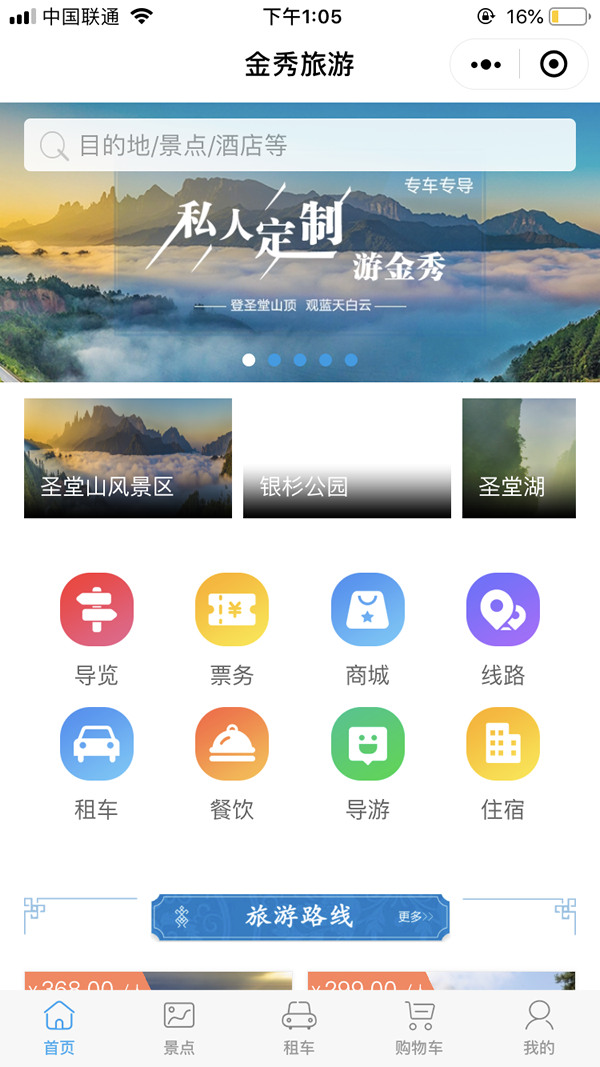600x1067 pixels.
Task: Open 导游 tour guide service
Action: [367, 764]
